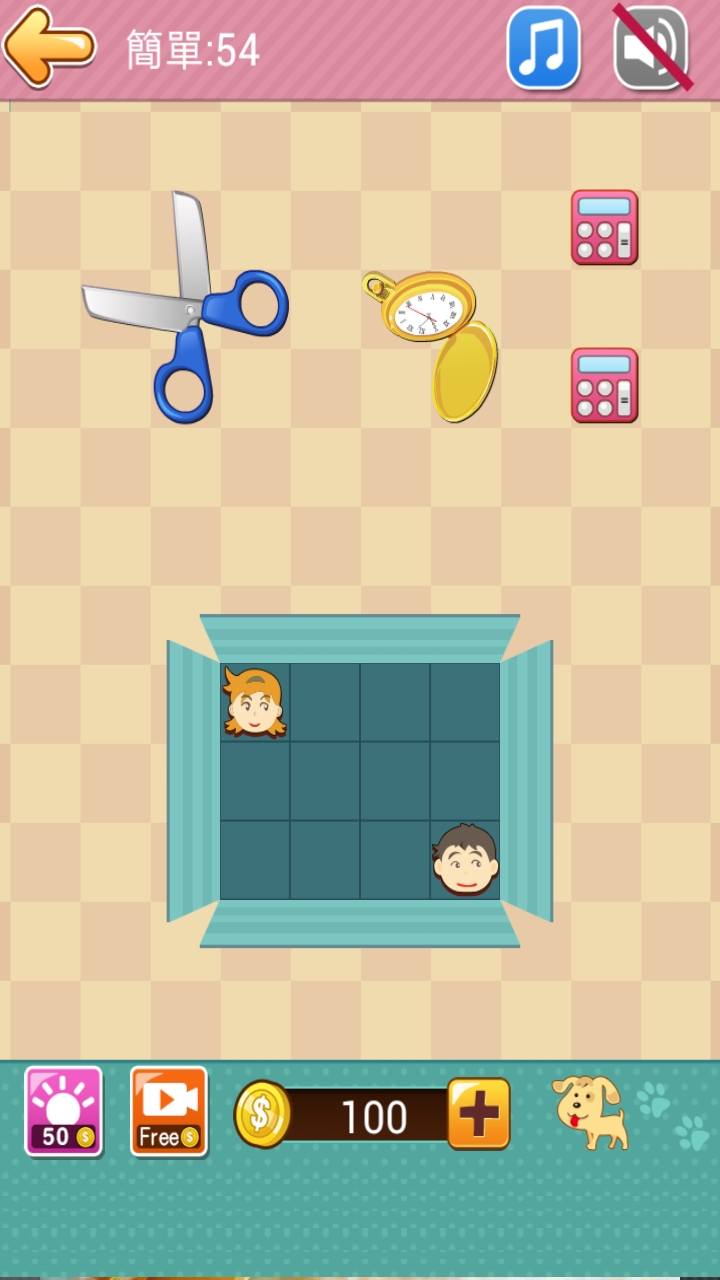720x1280 pixels.
Task: Use the 50-coin hint button
Action: (x=63, y=1111)
